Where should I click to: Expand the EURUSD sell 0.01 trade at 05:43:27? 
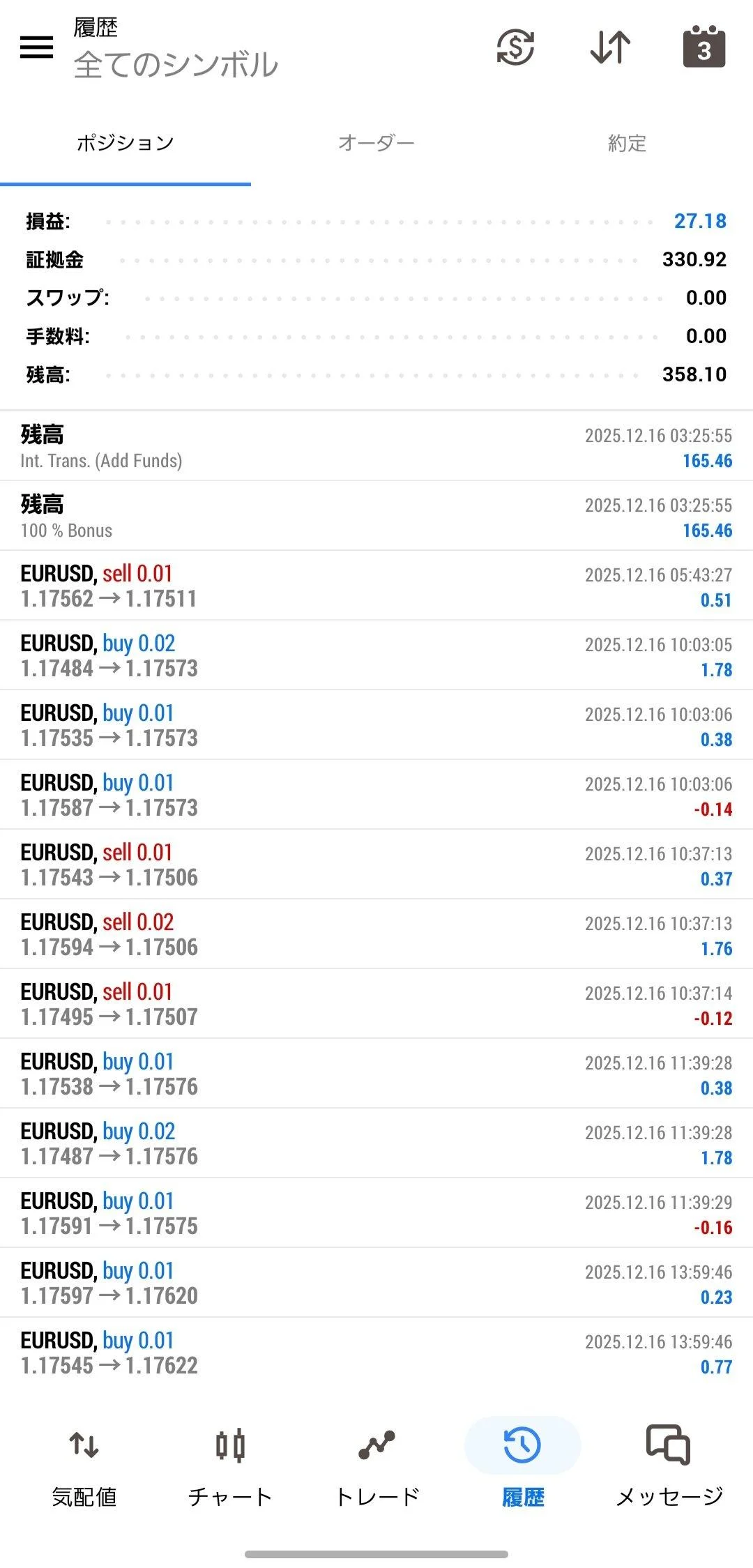(x=376, y=586)
